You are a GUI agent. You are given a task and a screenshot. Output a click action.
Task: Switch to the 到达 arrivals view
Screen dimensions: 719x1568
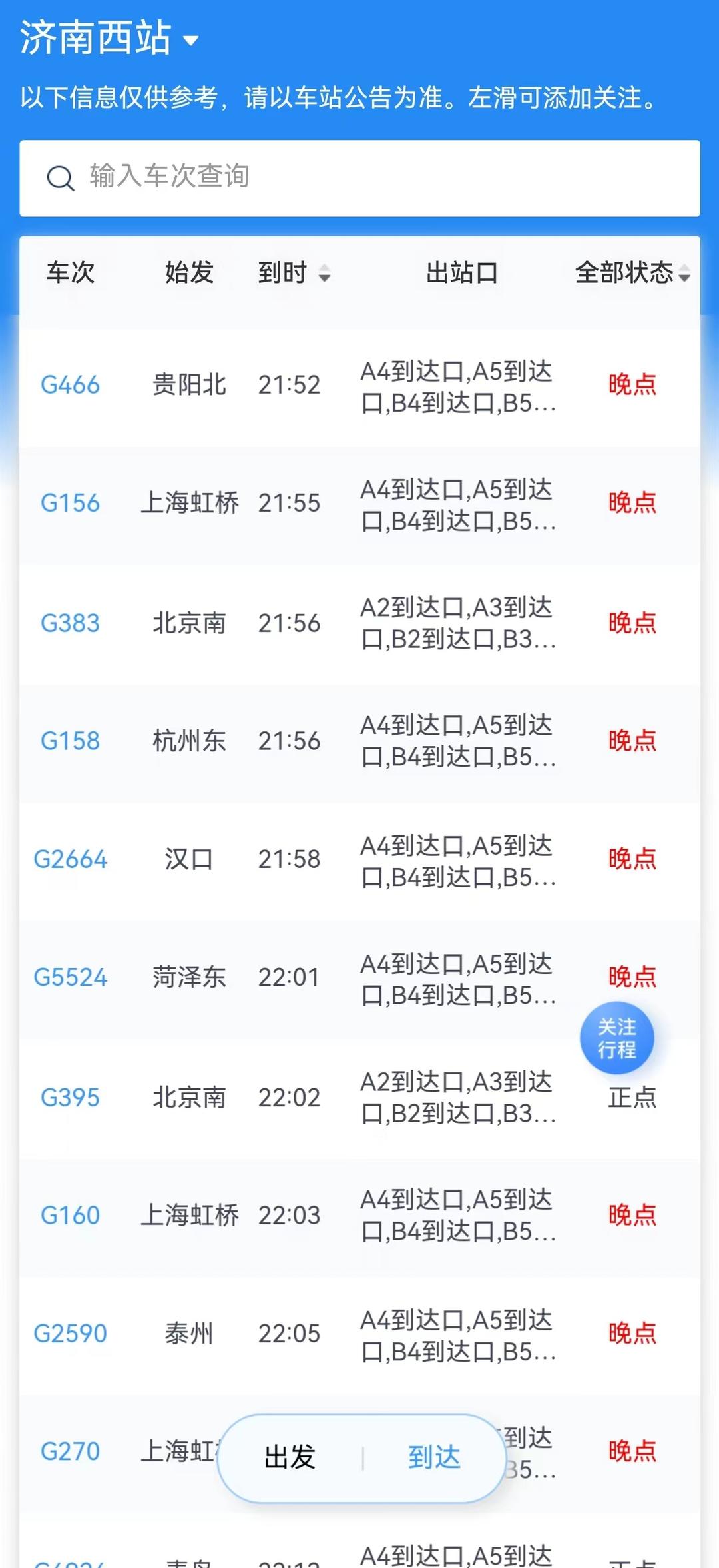tap(434, 1457)
